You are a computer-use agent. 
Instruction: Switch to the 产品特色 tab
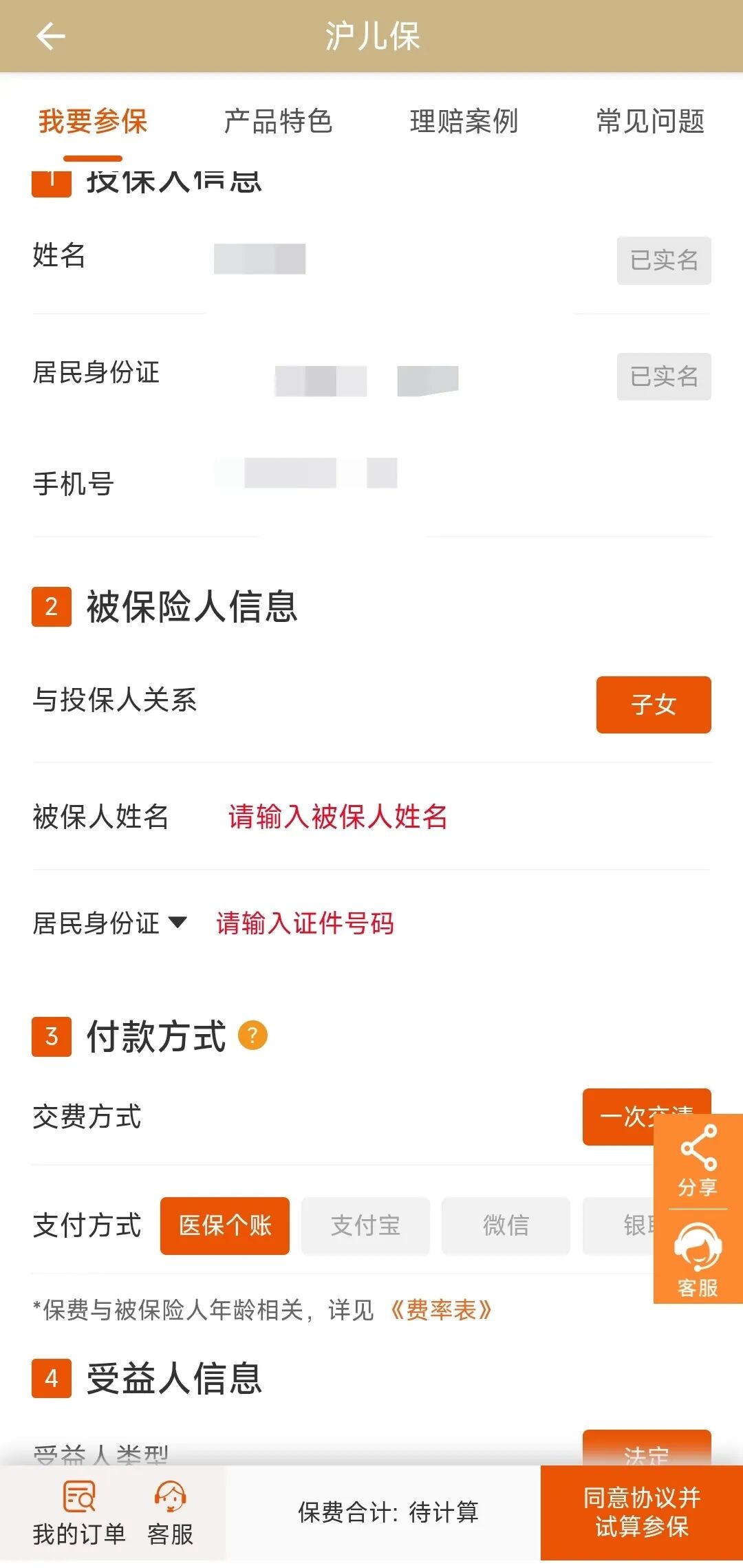(x=278, y=122)
